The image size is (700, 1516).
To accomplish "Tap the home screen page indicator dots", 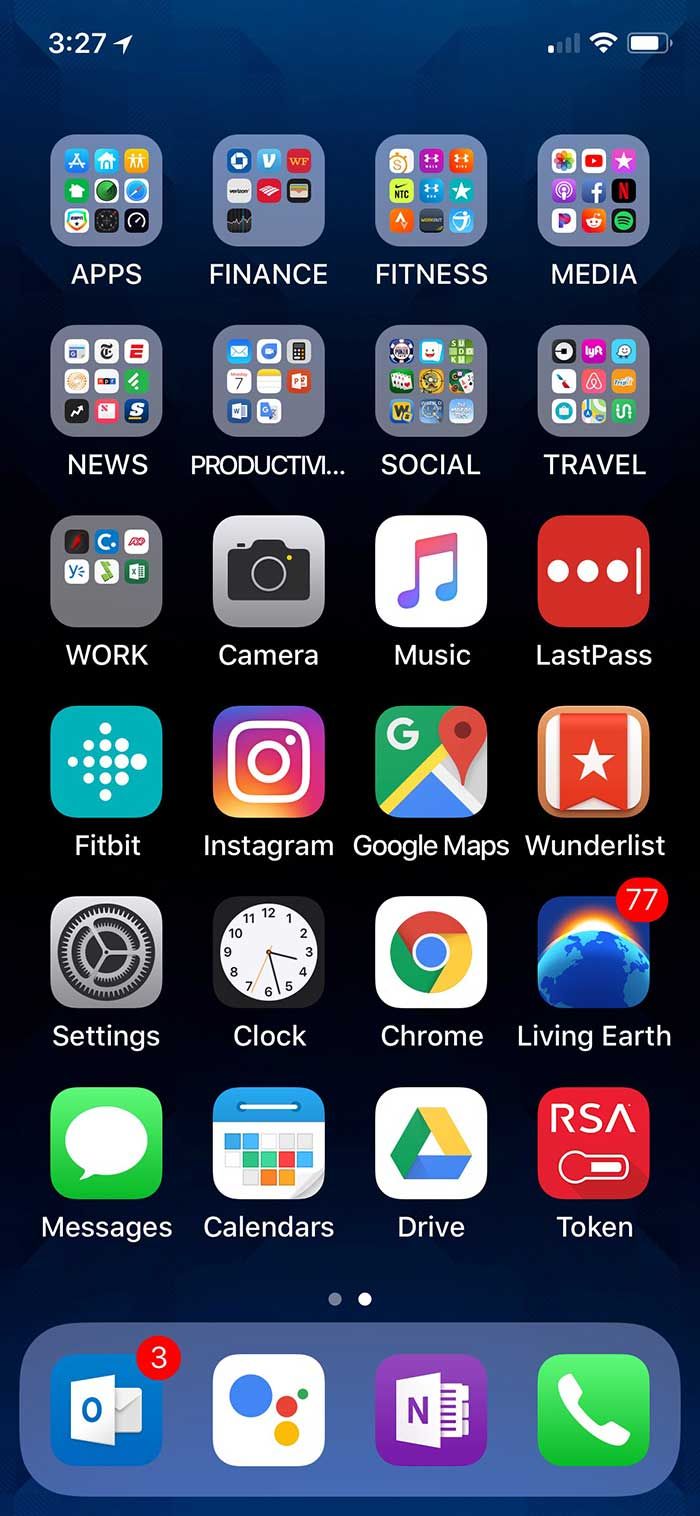I will [x=350, y=1299].
